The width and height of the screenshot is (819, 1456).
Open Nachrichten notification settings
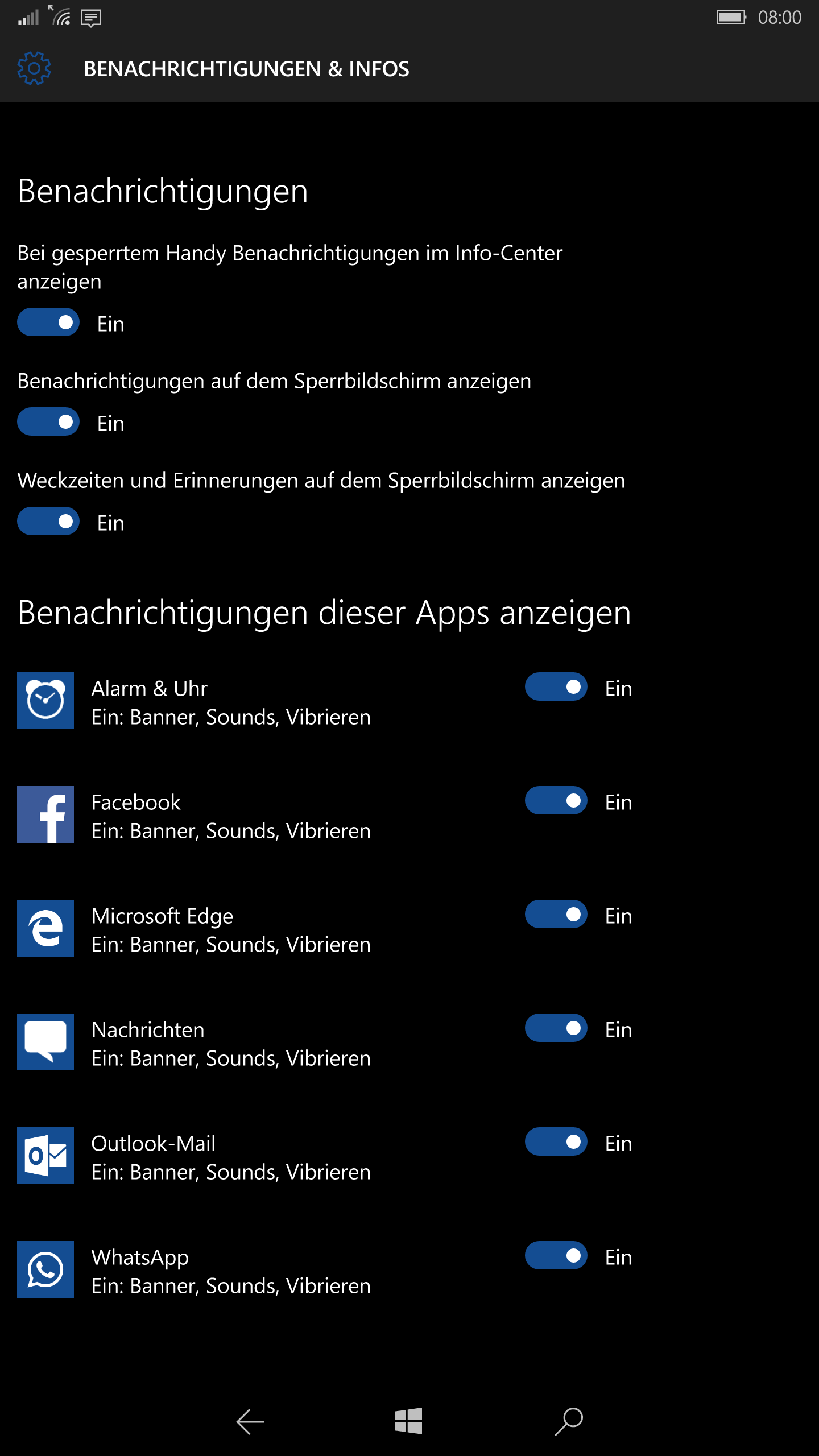(x=231, y=1043)
